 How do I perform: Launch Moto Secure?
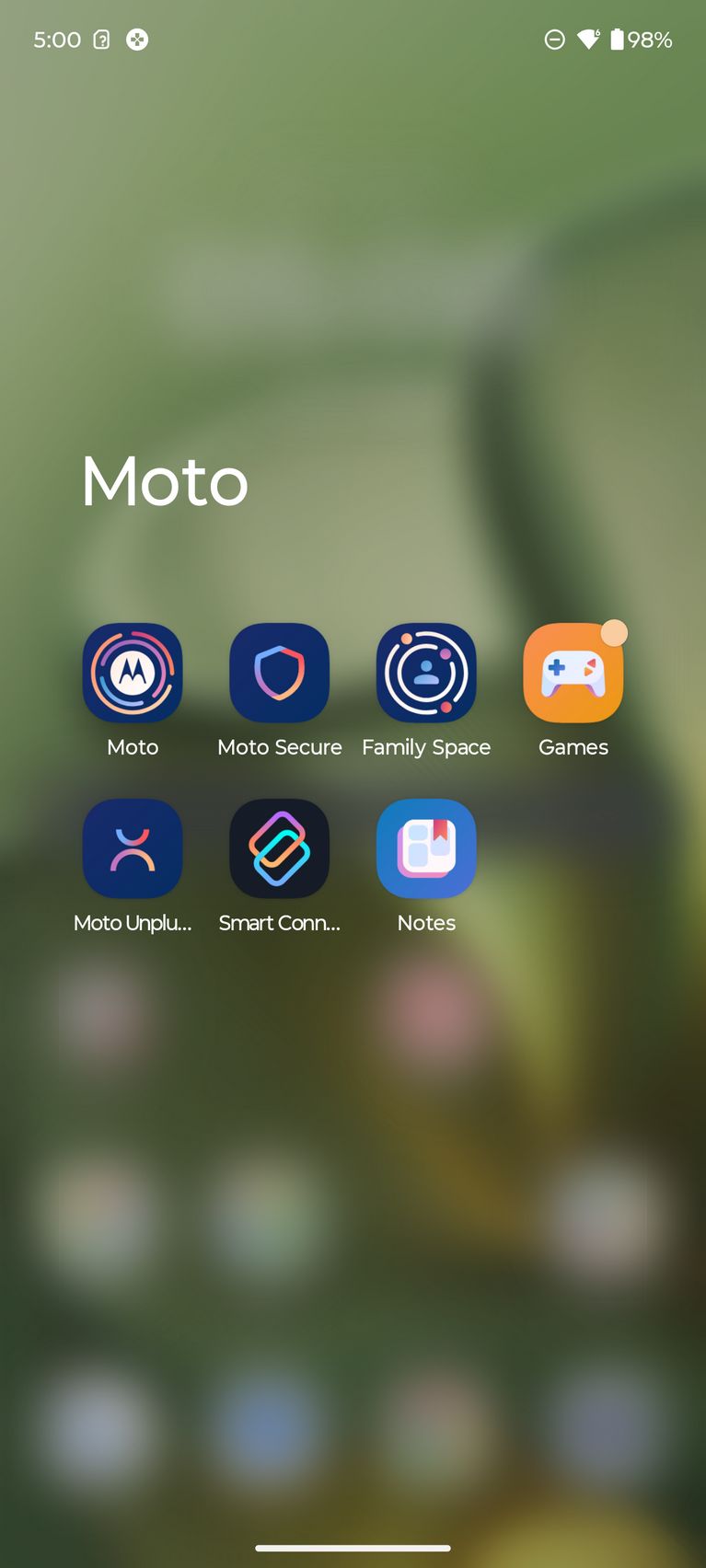point(279,673)
